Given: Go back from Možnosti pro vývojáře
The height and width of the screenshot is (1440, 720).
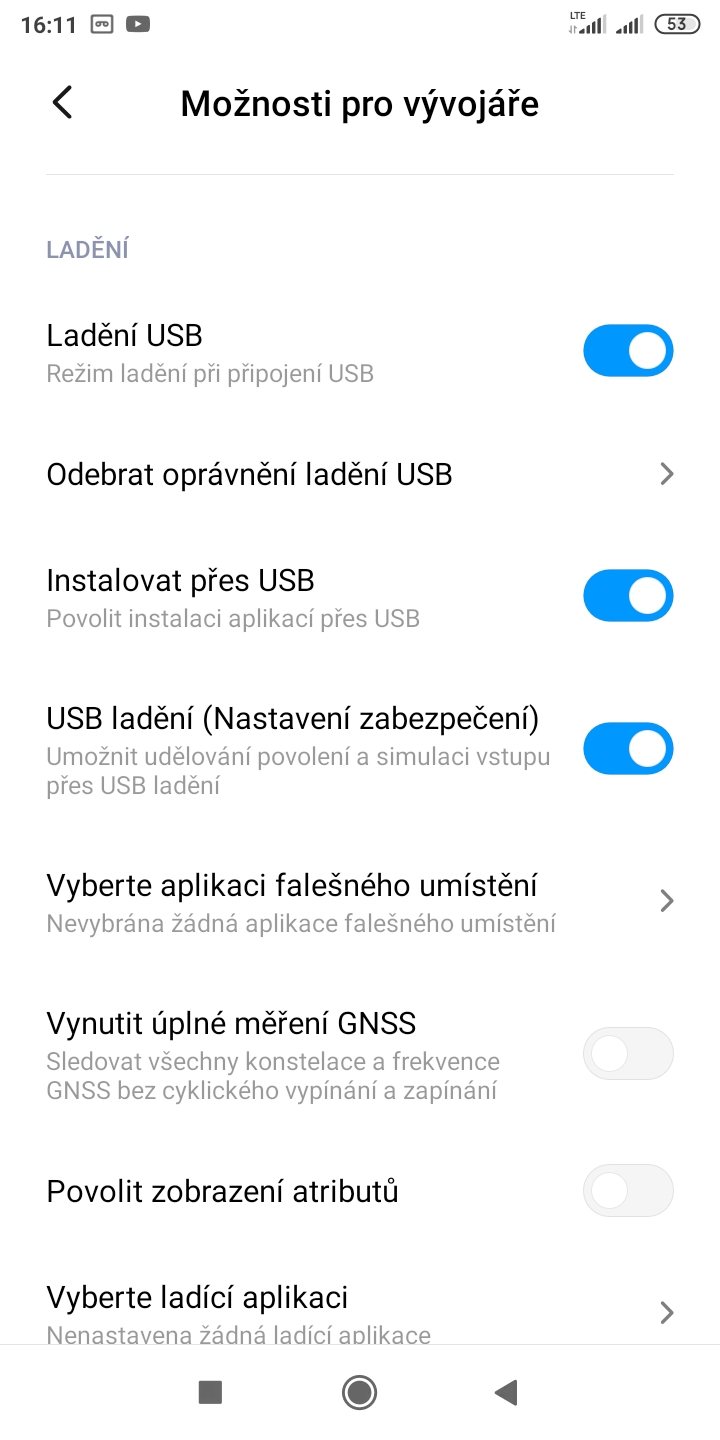Looking at the screenshot, I should (62, 103).
